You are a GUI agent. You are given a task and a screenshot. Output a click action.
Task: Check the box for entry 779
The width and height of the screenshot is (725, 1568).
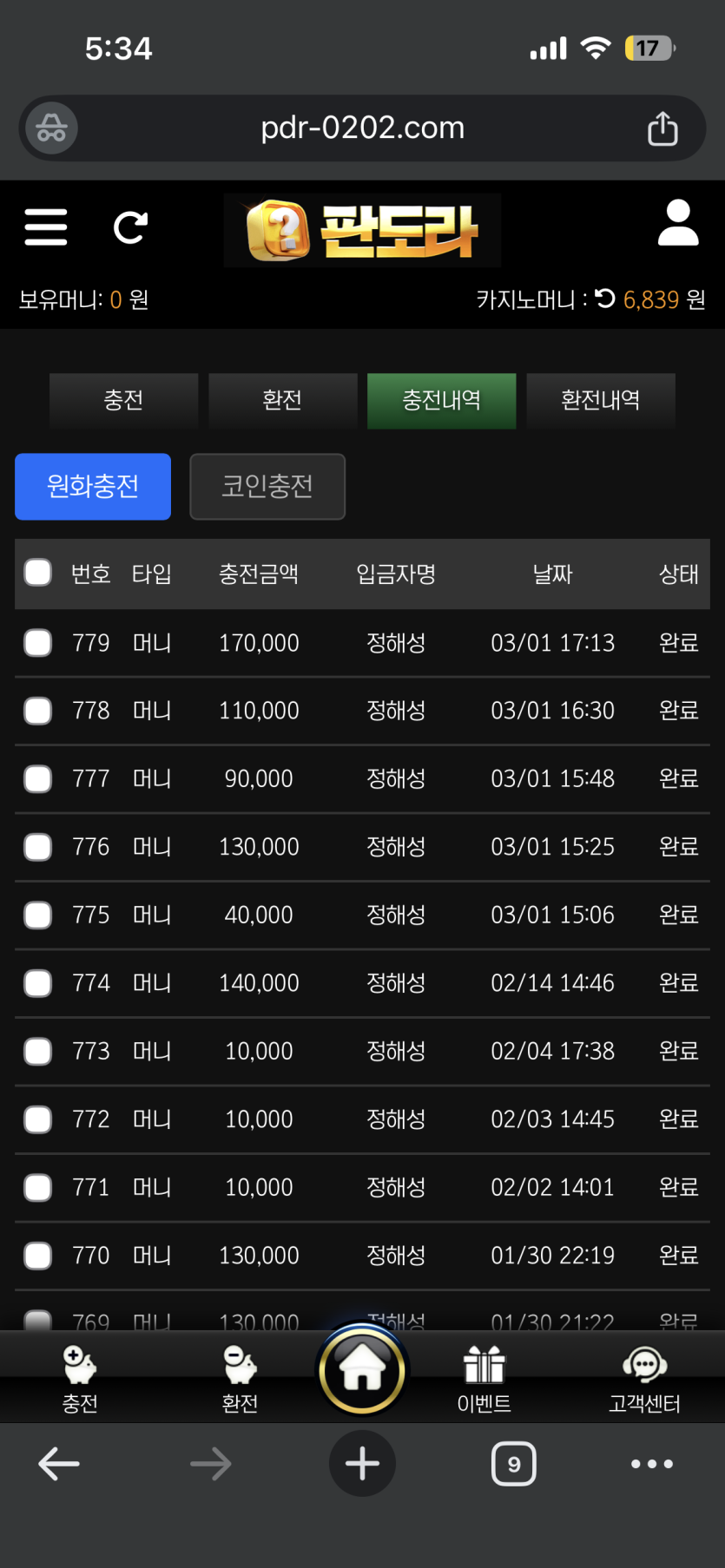[x=38, y=643]
